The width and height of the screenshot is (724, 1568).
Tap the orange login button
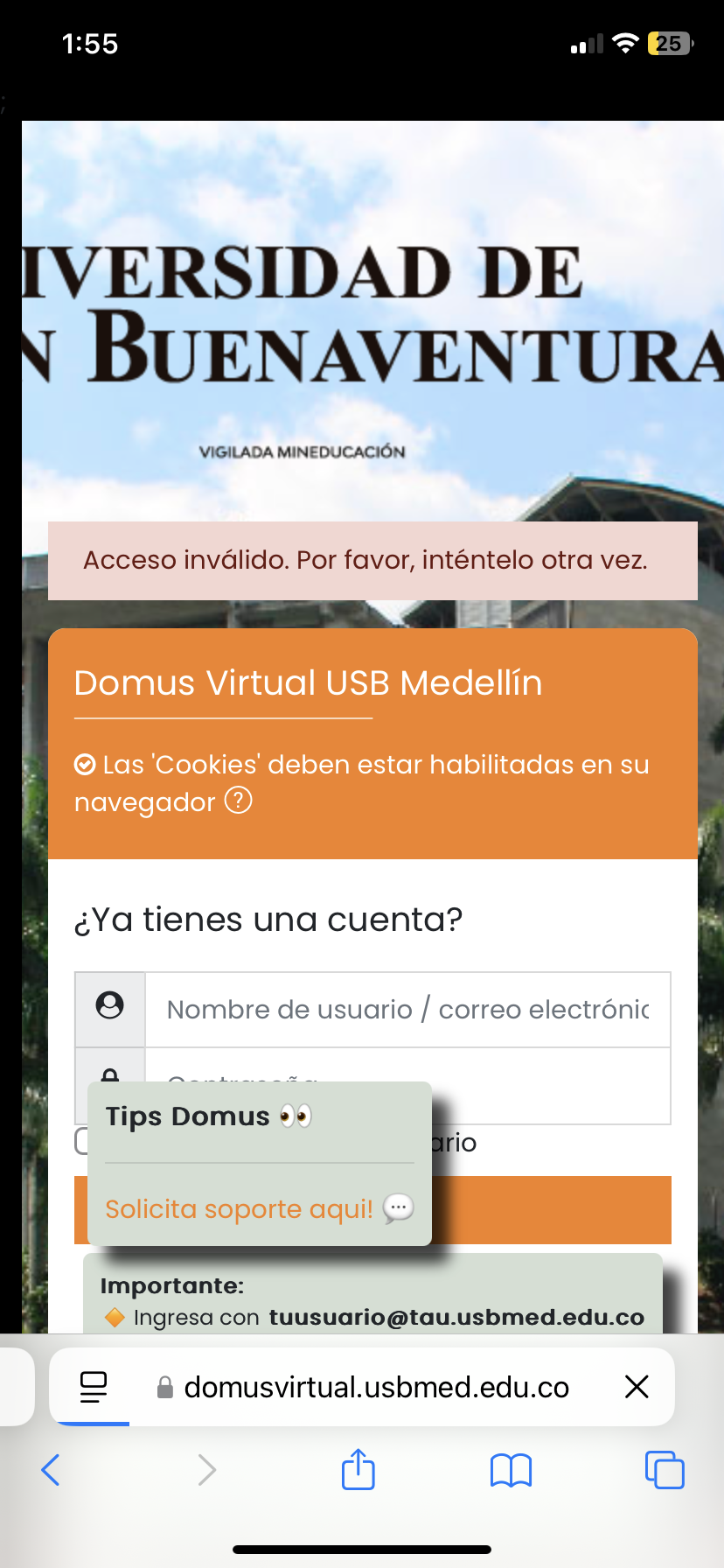[551, 1210]
